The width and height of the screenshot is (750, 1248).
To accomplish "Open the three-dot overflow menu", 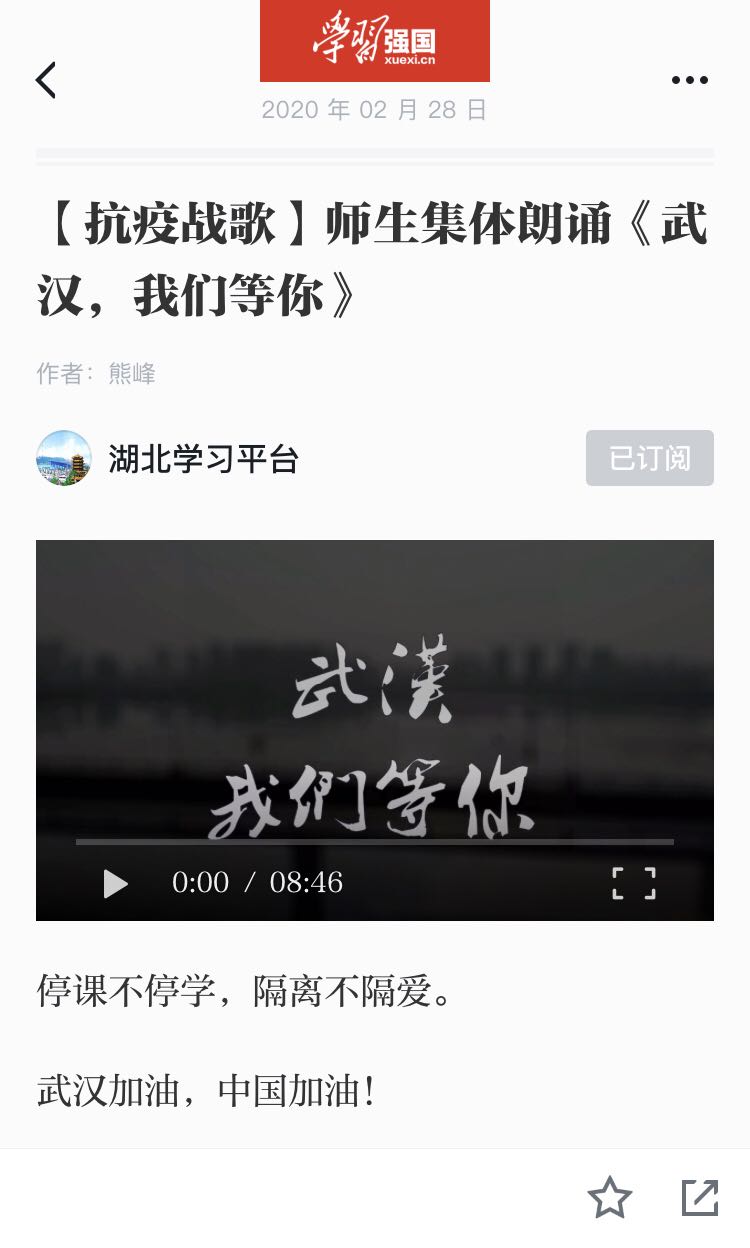I will (x=689, y=80).
